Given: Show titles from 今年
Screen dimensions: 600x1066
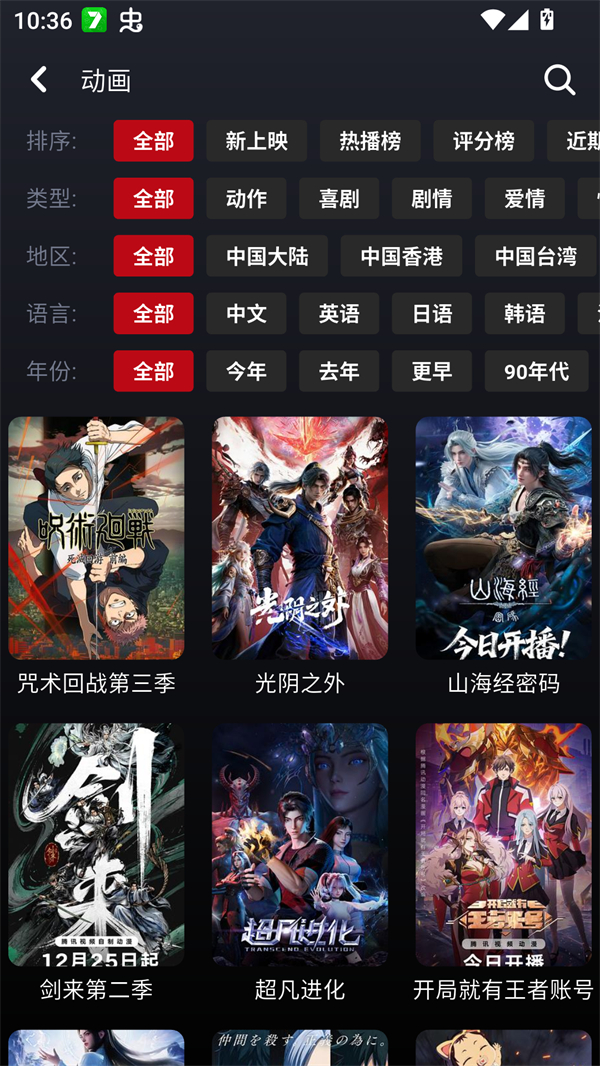Looking at the screenshot, I should tap(246, 372).
